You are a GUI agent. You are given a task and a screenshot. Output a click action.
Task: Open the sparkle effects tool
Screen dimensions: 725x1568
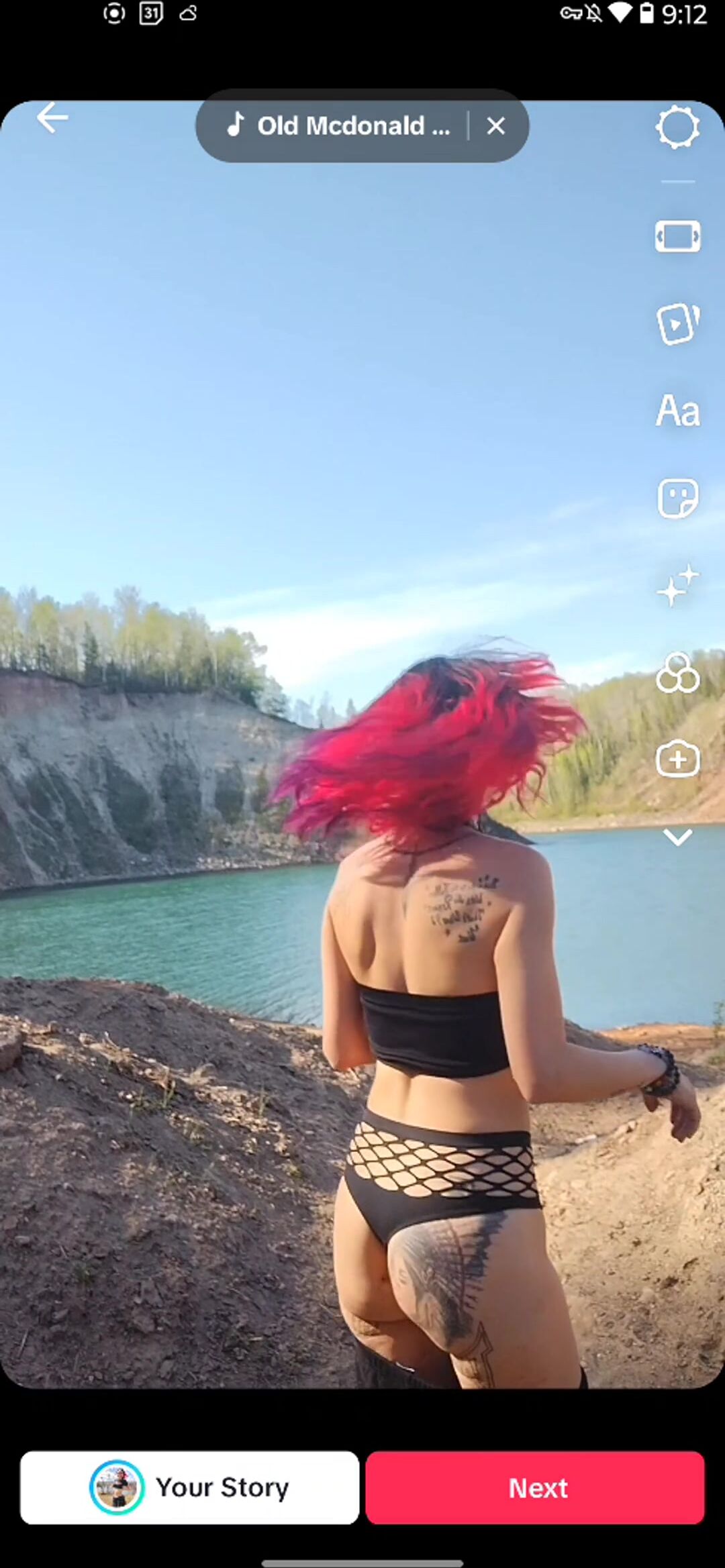(677, 585)
